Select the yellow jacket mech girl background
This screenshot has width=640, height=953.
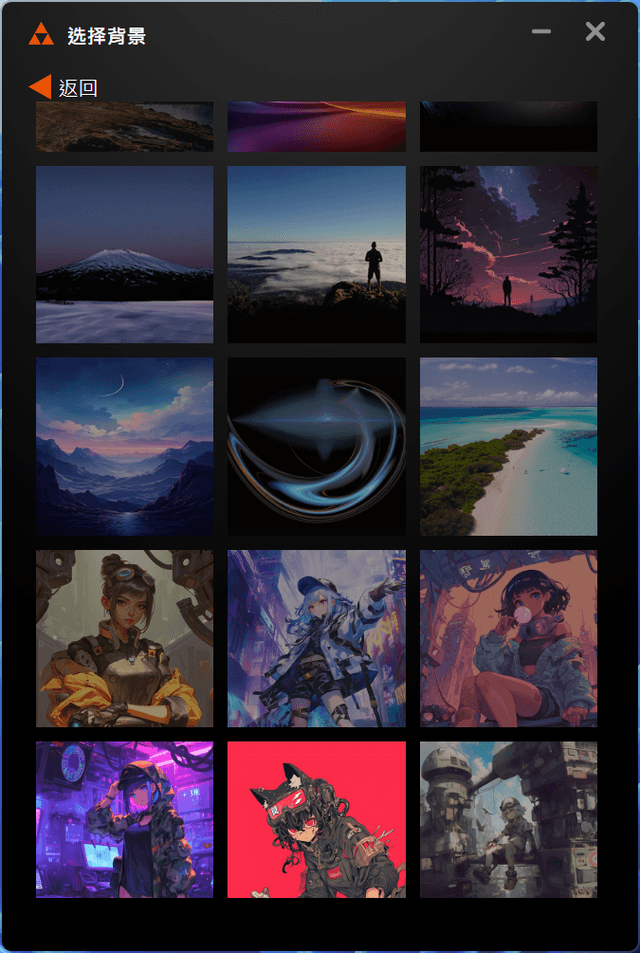(124, 638)
